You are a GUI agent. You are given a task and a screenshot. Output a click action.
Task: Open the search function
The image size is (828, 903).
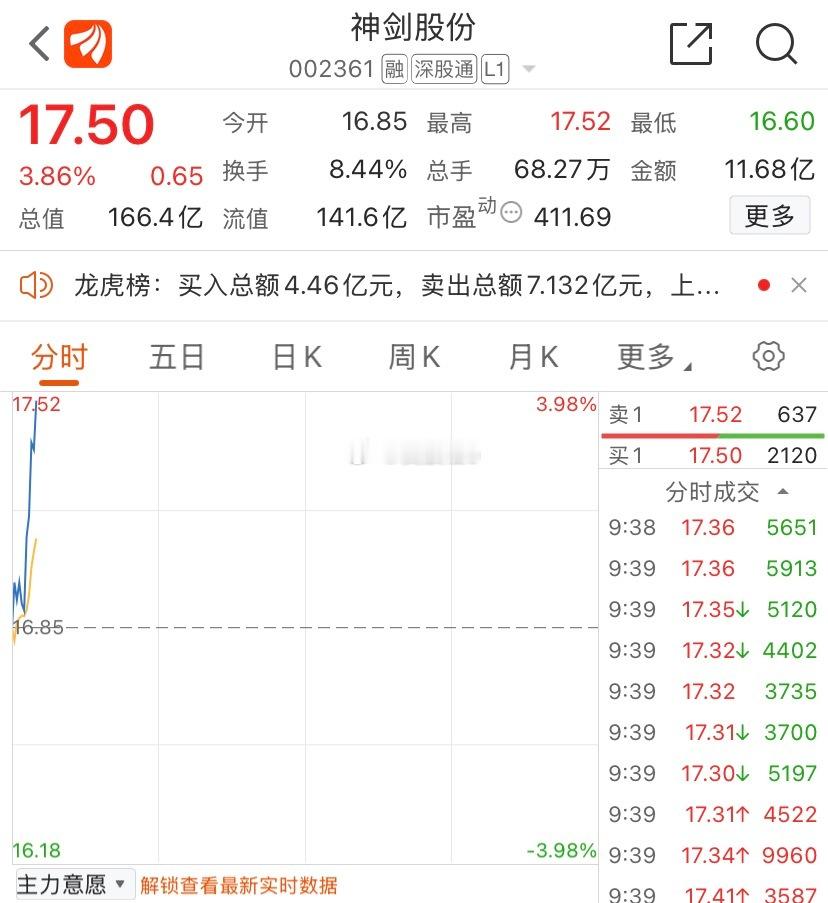click(775, 44)
